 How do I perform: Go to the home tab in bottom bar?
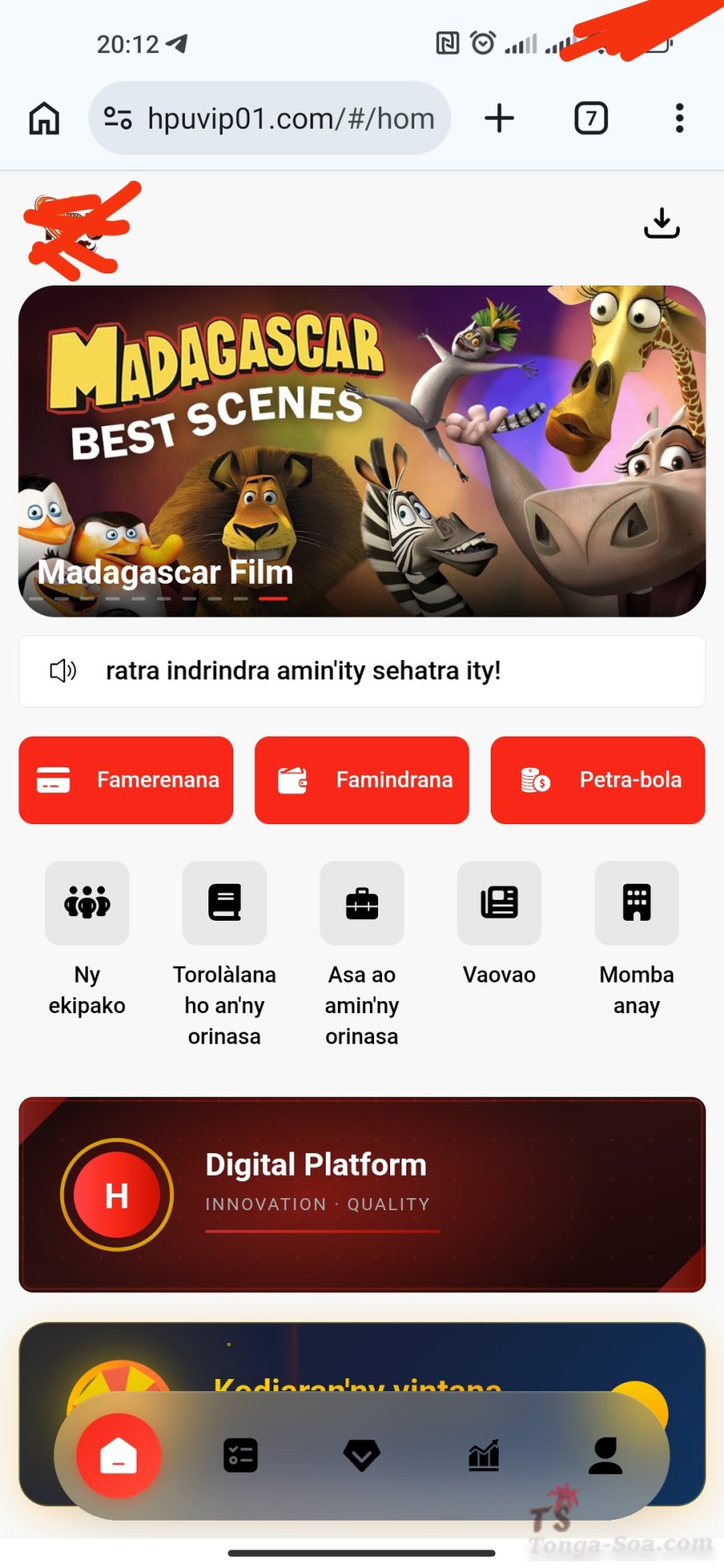point(119,1455)
